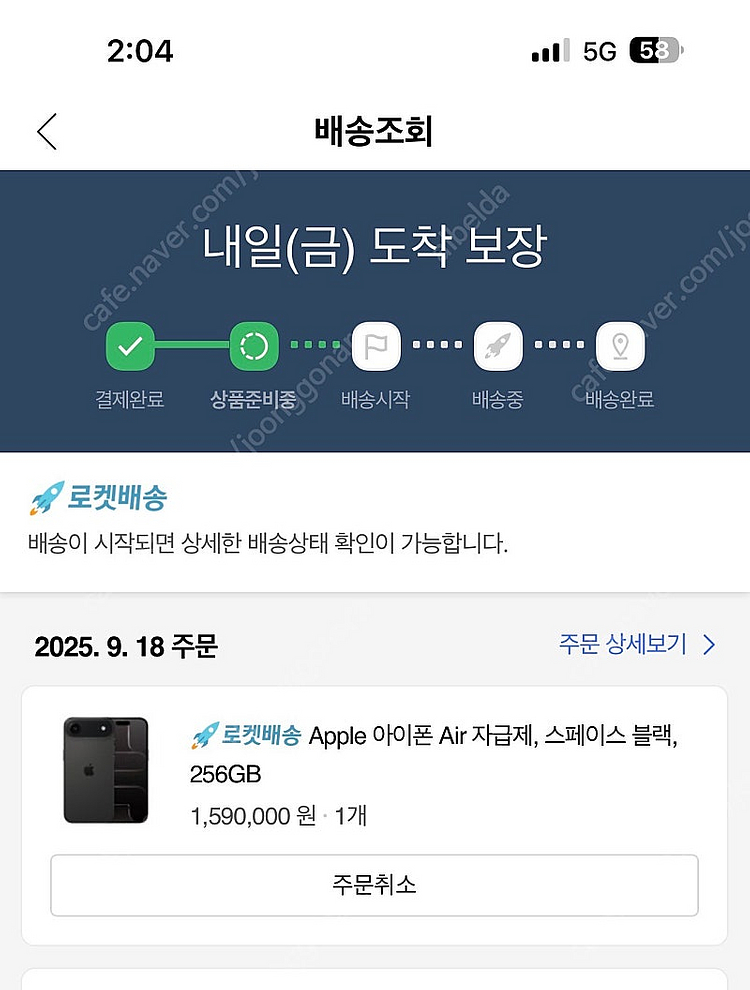Open 주문 상세보기 link
Screen dimensions: 750x990
[636, 645]
